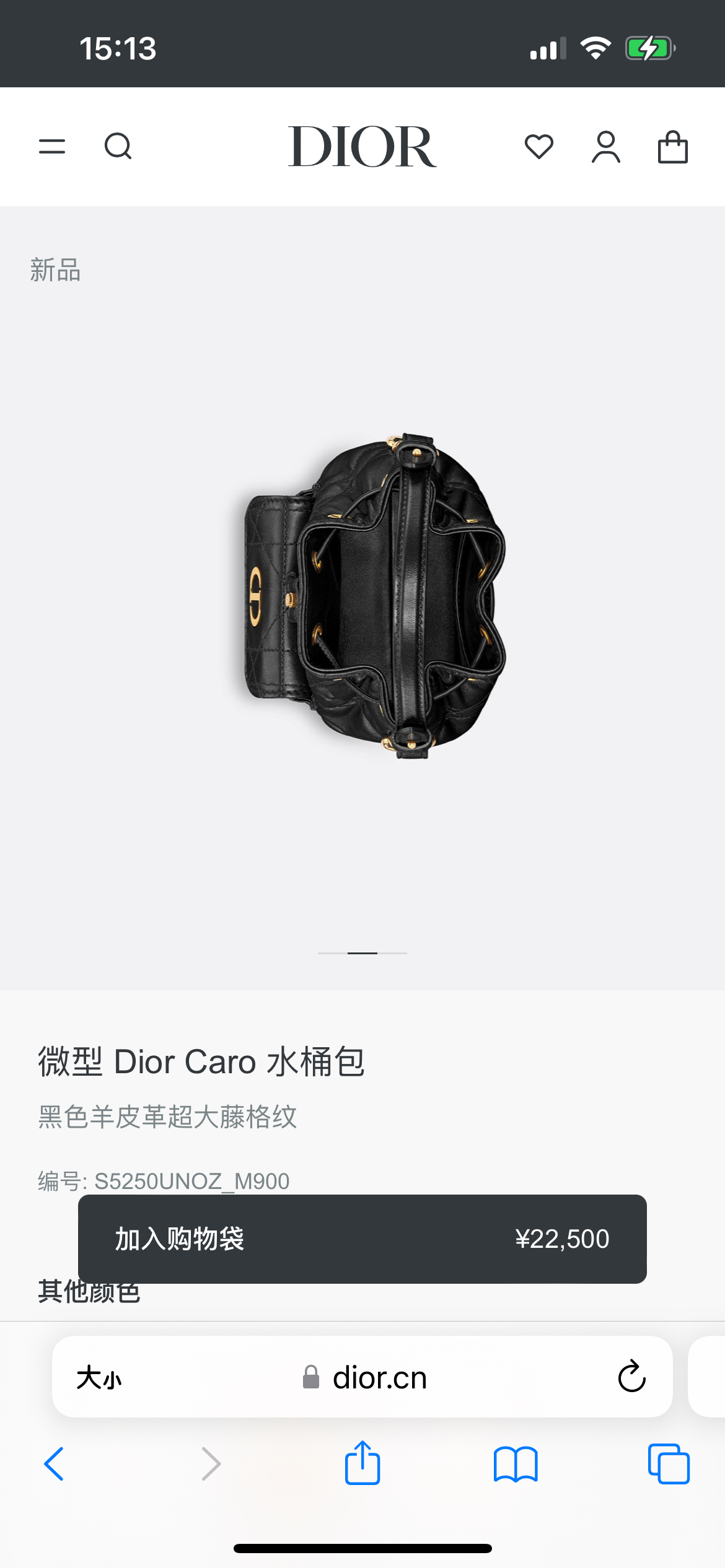The image size is (725, 1568).
Task: Show all open tabs
Action: [x=669, y=1464]
